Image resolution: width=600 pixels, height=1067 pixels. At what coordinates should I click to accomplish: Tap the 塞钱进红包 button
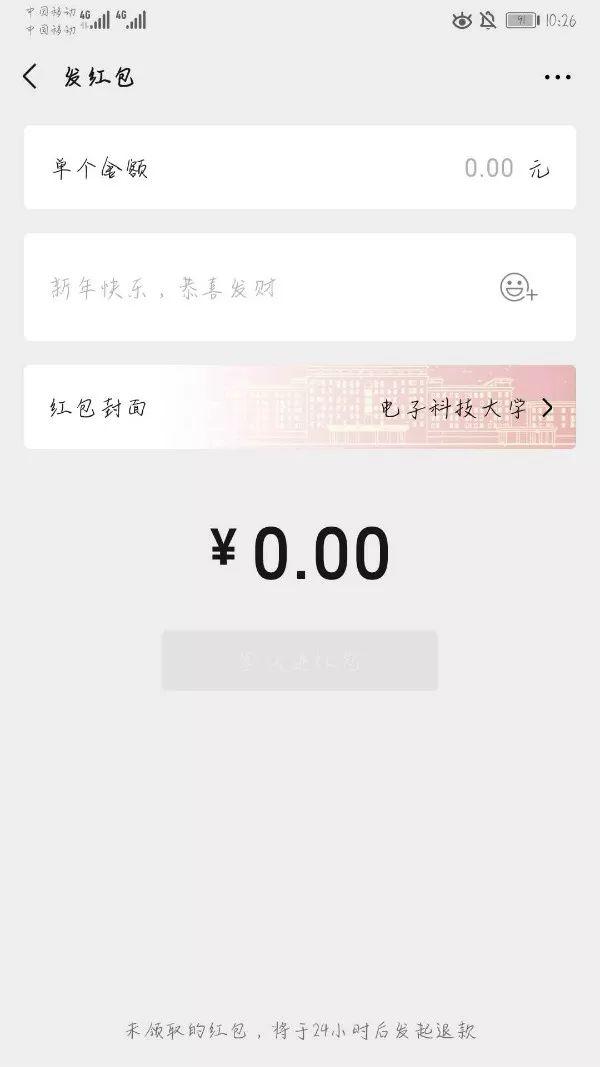299,661
